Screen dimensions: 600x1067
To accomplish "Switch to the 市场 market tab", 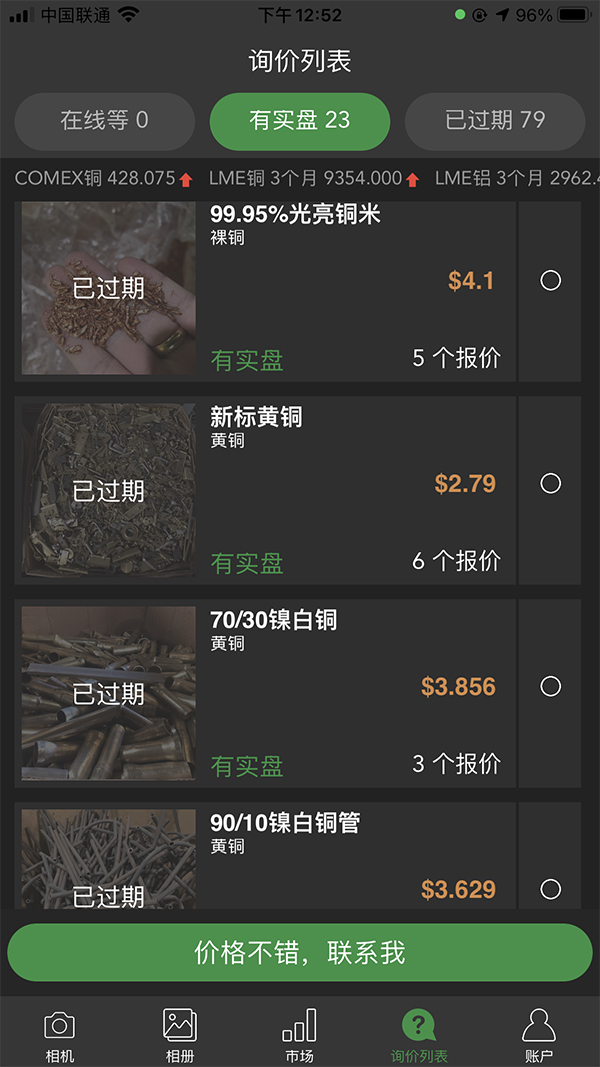I will coord(299,1034).
